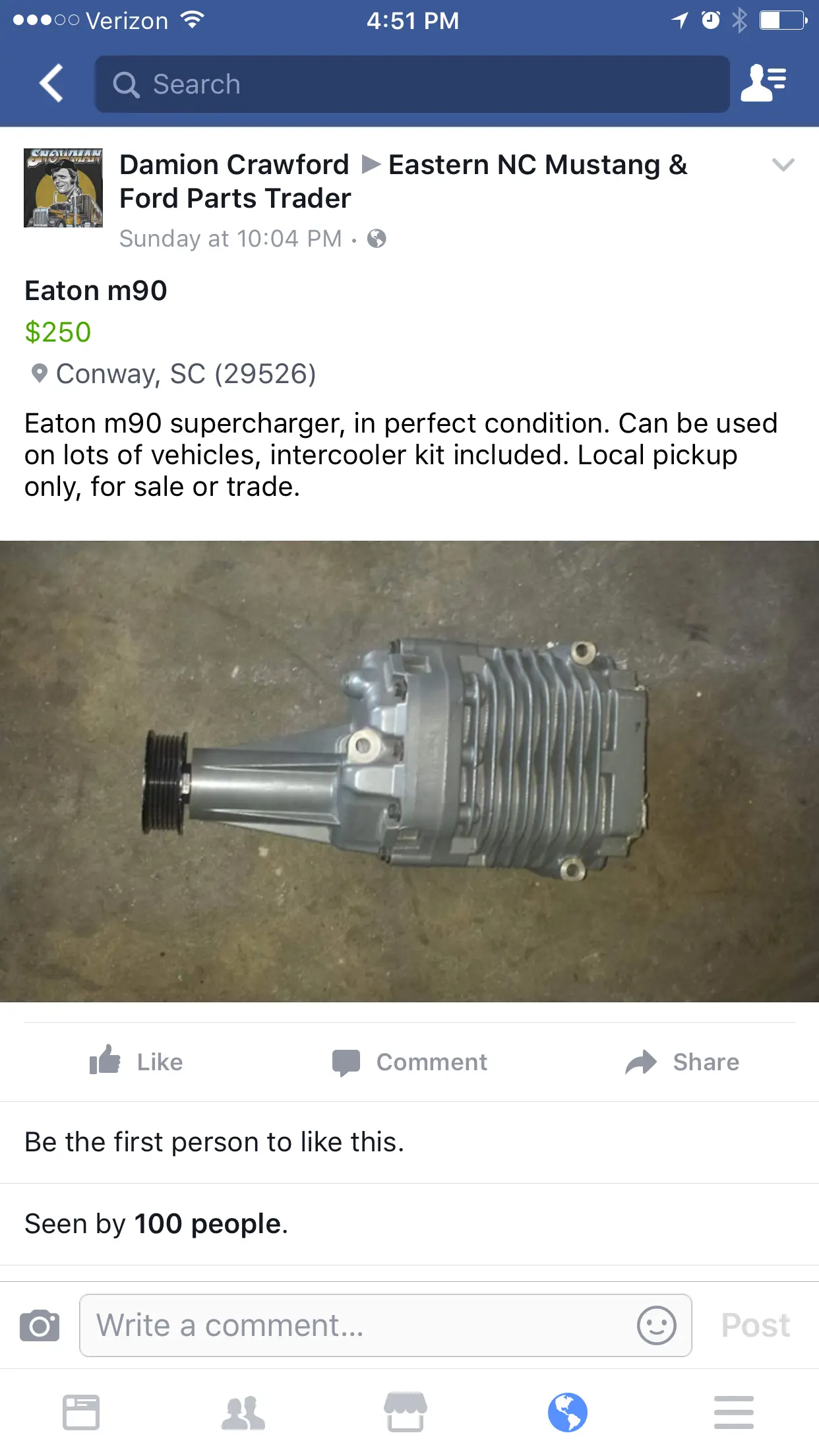Open the More menu tab
The width and height of the screenshot is (819, 1456).
coord(733,1412)
